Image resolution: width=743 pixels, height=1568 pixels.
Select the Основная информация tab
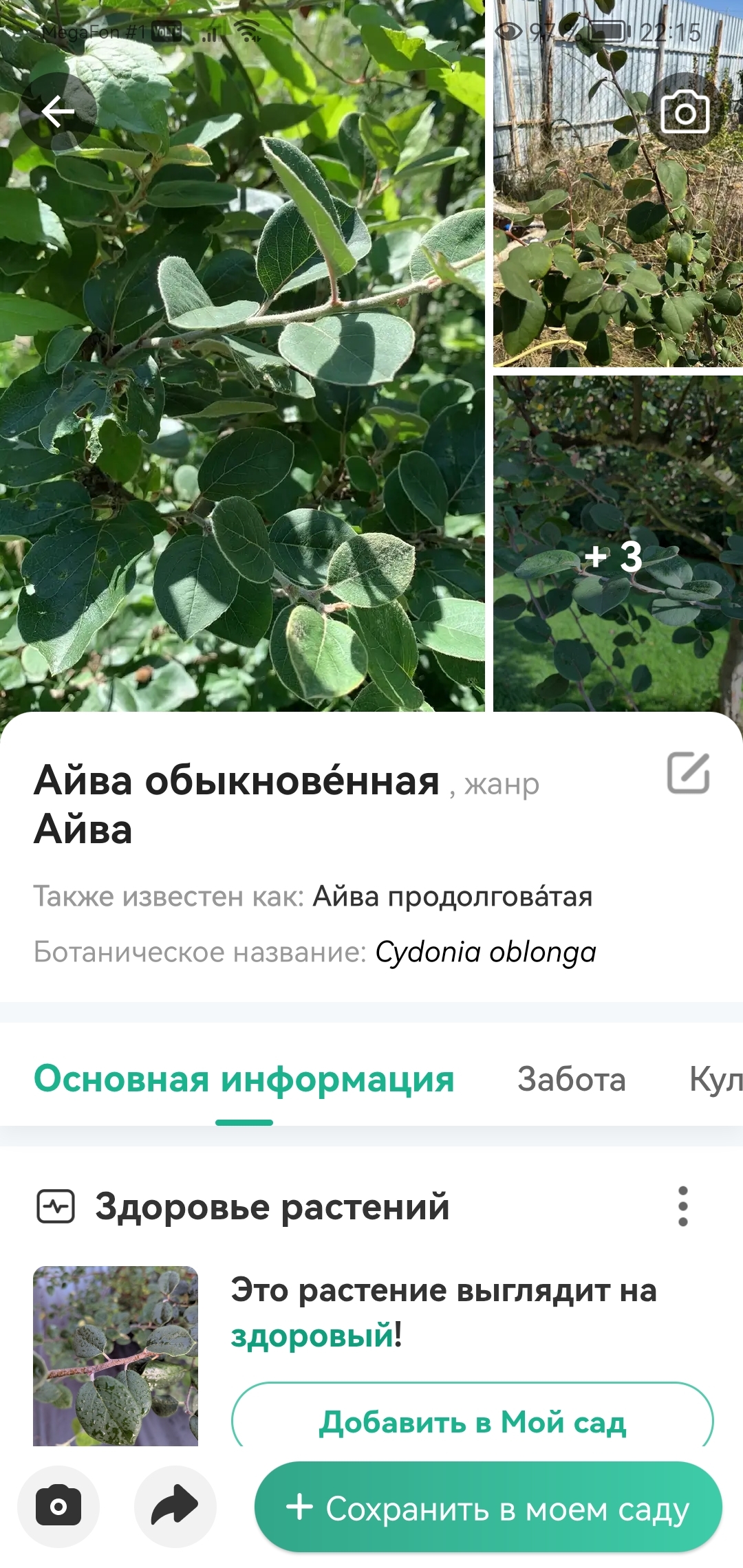(x=244, y=1079)
